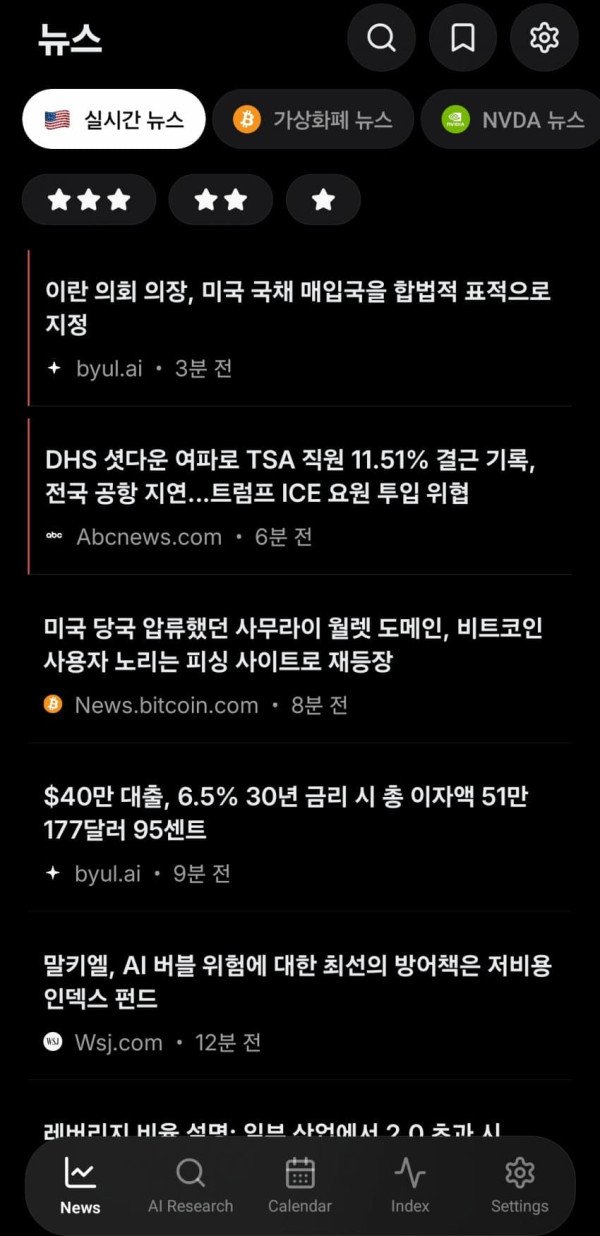The height and width of the screenshot is (1236, 600).
Task: Filter by one-star importance
Action: coord(323,200)
